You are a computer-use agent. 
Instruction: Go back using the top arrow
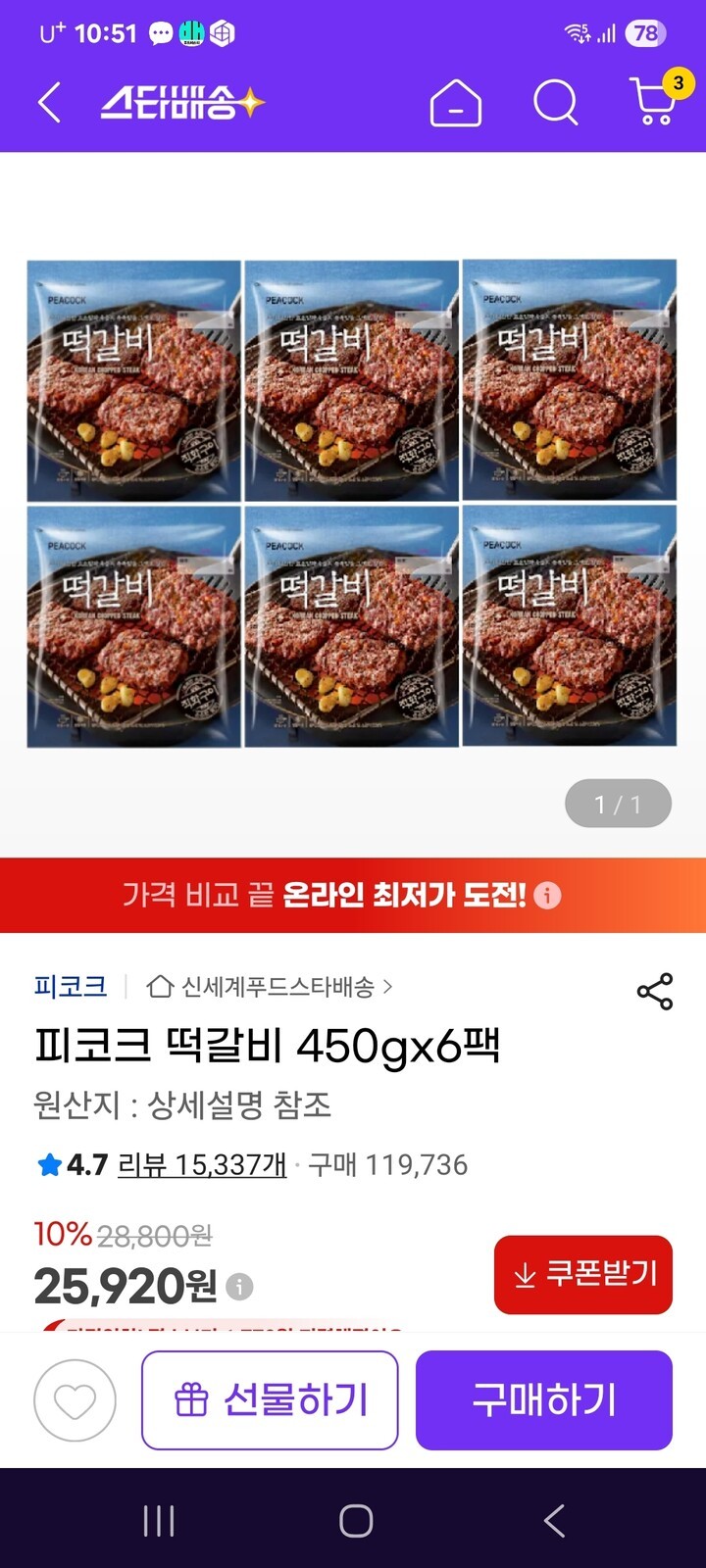pos(49,103)
